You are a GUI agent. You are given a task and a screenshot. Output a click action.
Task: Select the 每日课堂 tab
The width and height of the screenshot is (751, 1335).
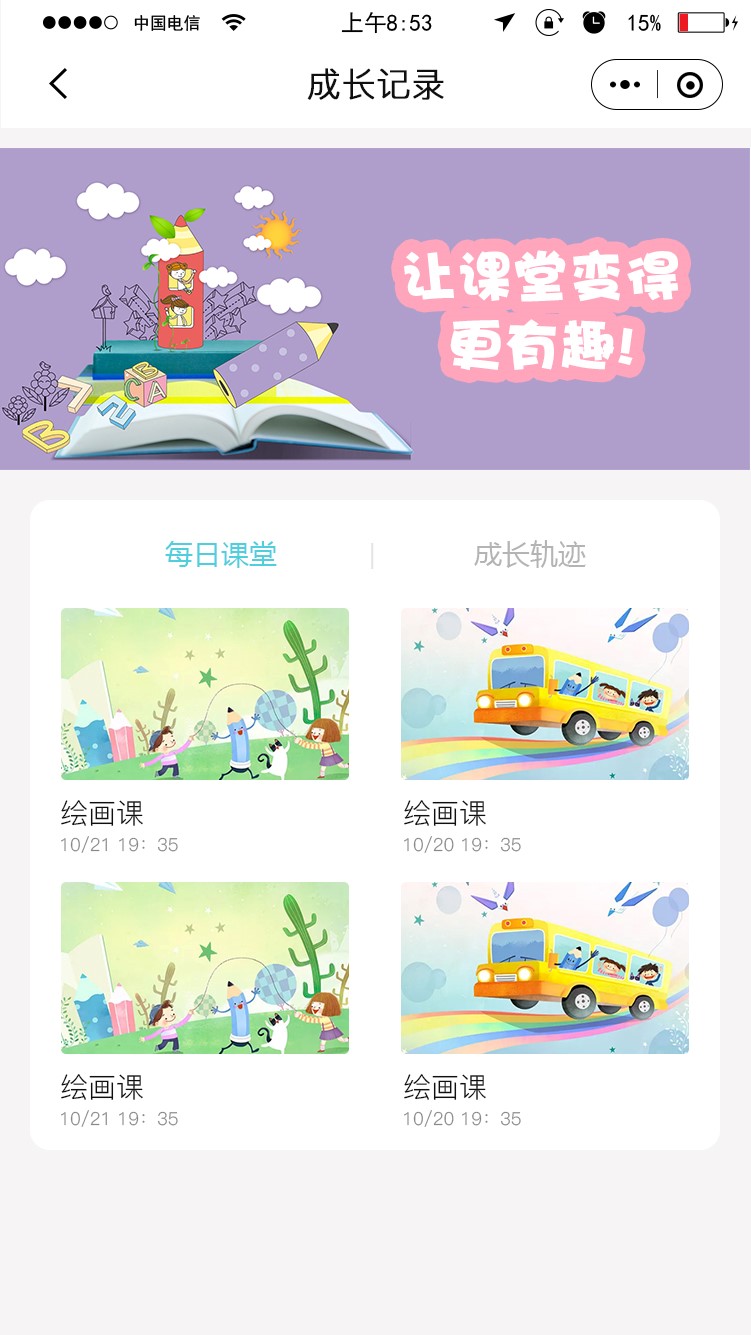pyautogui.click(x=220, y=555)
